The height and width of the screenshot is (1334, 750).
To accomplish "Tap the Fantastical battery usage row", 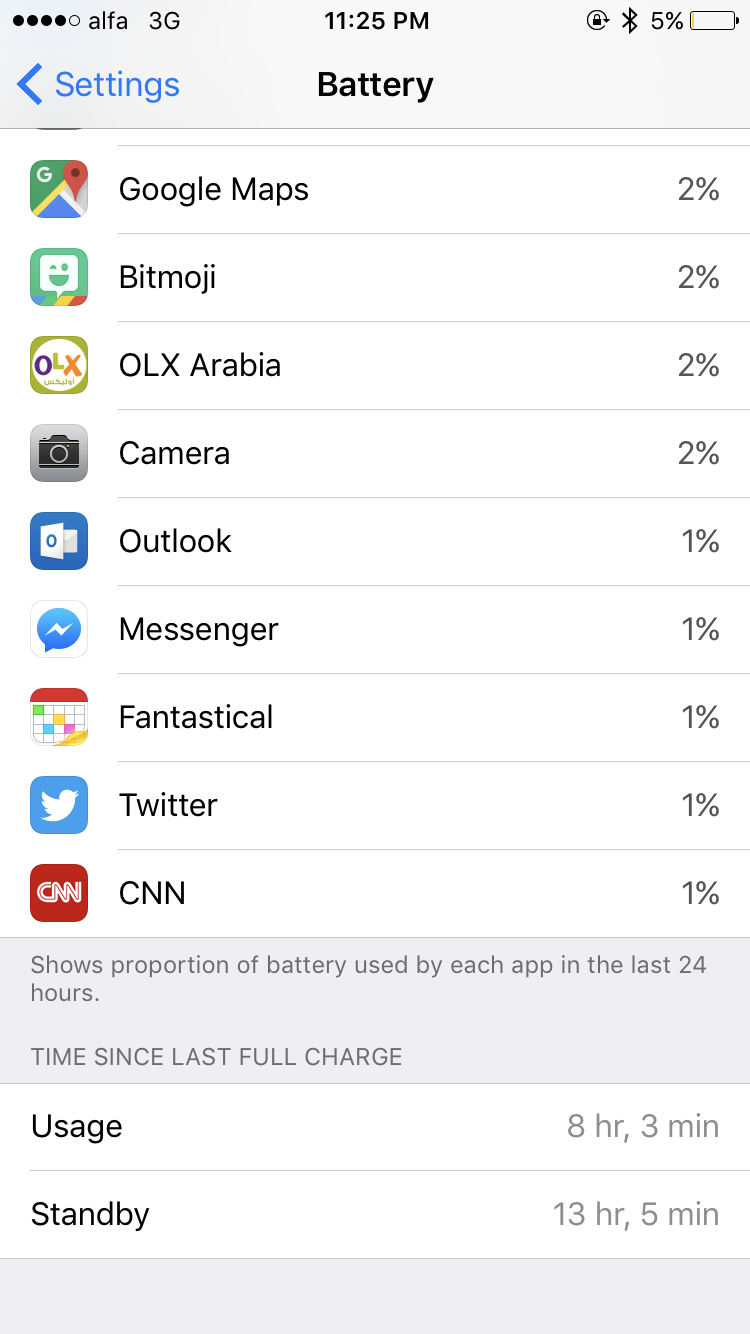I will pos(375,718).
